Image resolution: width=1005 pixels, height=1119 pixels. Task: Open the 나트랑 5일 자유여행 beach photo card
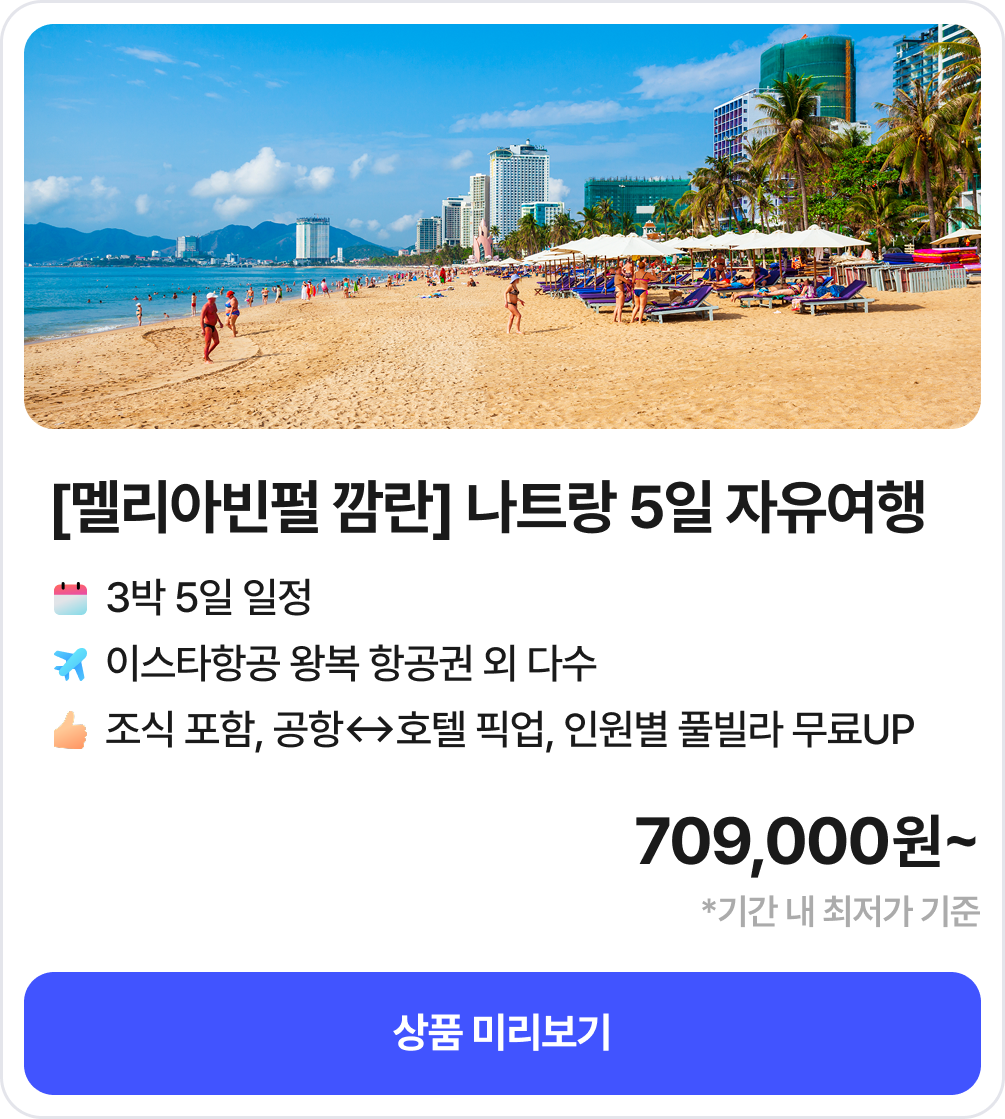click(x=502, y=227)
